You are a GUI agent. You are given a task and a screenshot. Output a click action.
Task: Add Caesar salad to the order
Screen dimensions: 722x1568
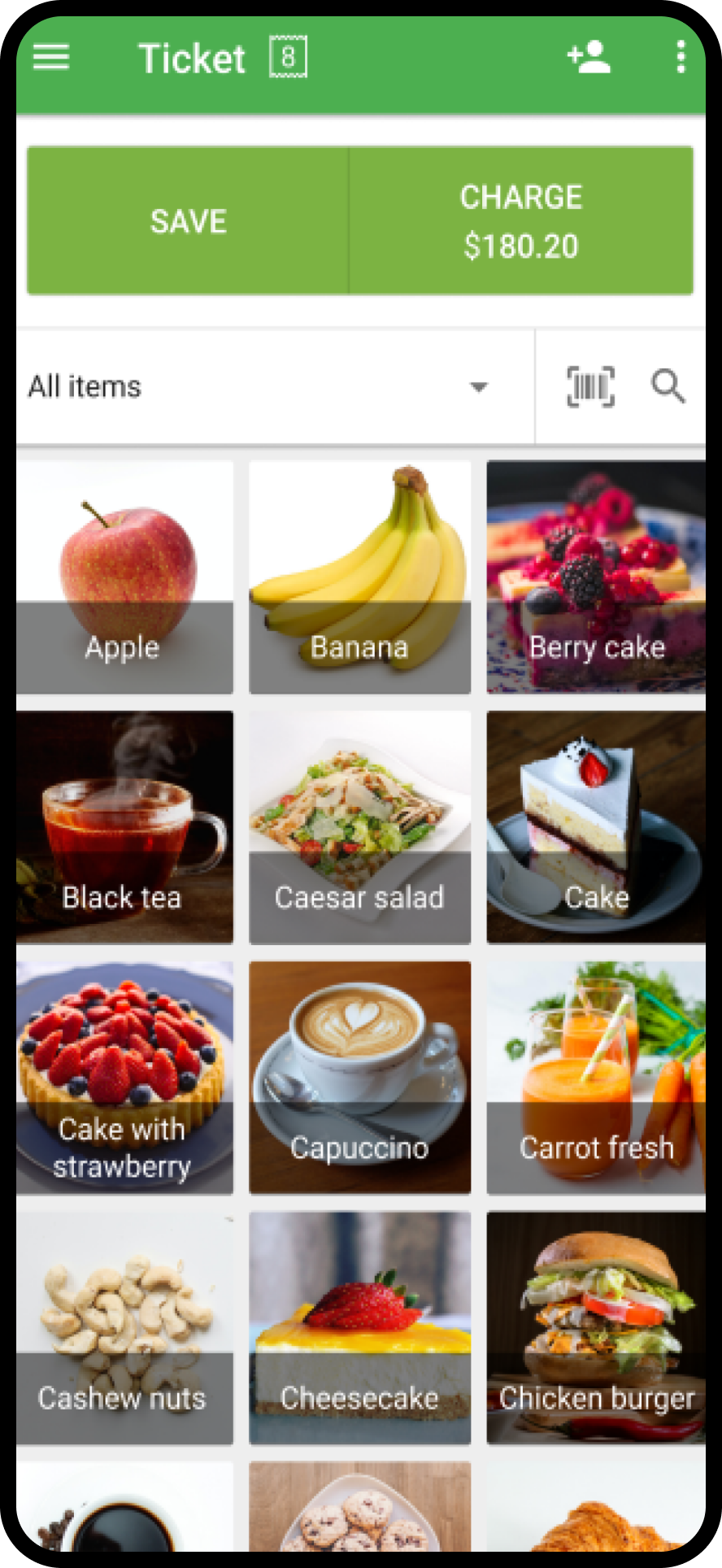point(359,827)
